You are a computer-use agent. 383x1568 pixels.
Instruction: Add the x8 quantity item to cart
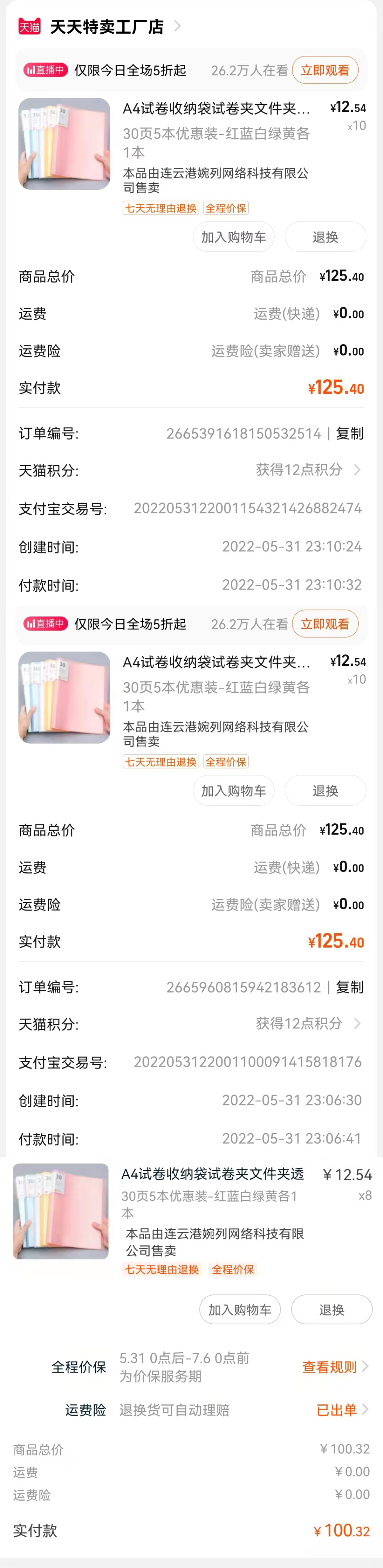239,1309
